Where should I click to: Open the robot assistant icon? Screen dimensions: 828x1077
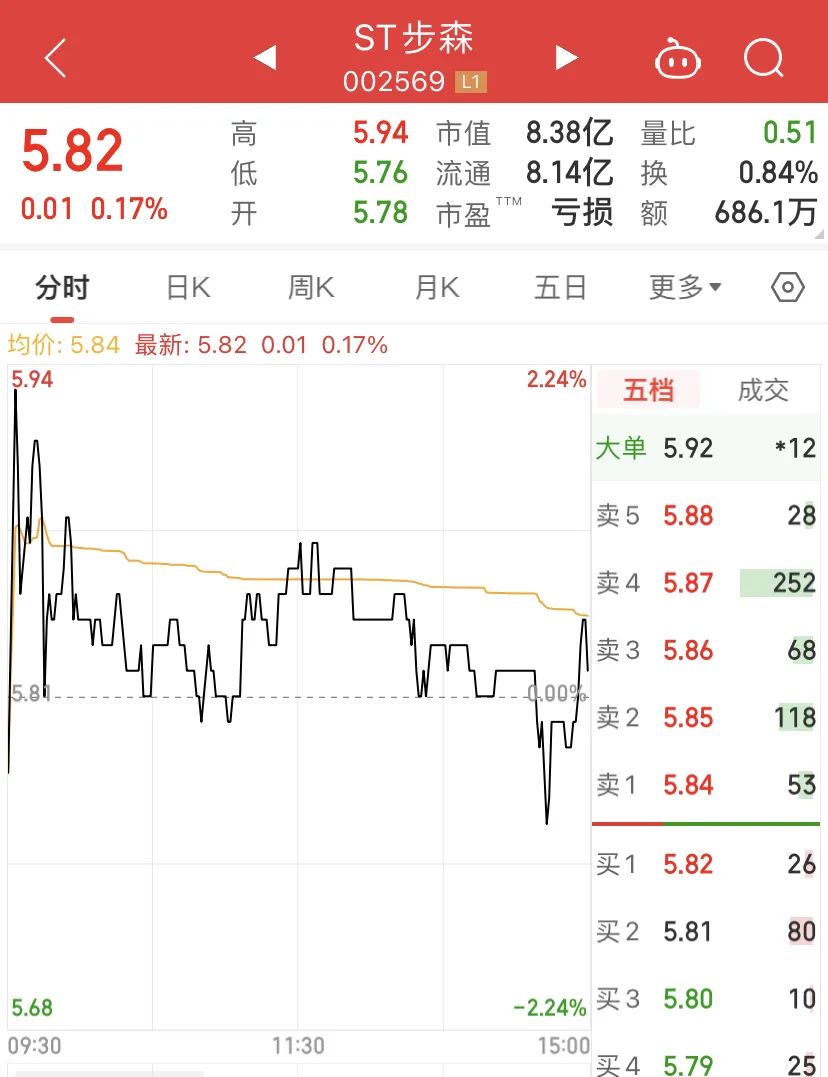[677, 58]
